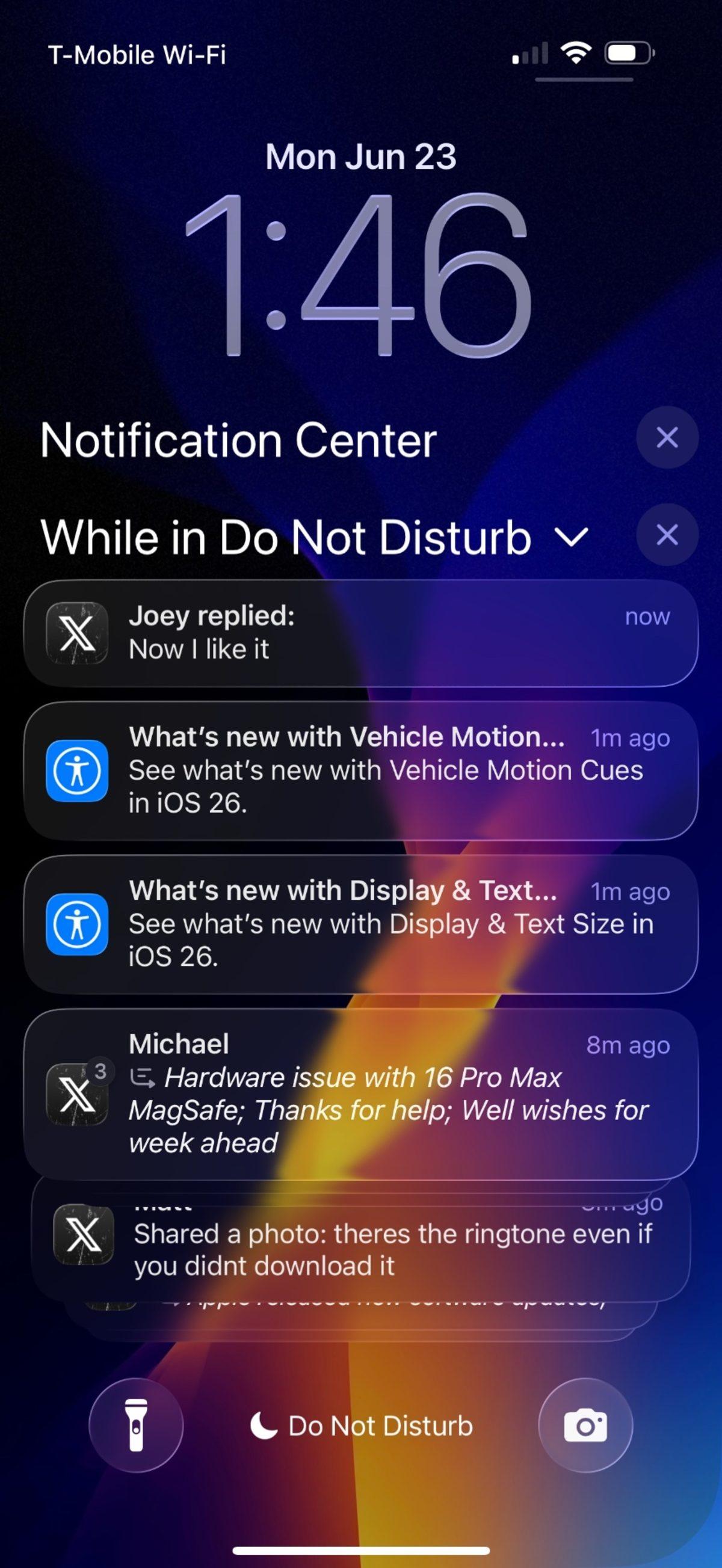The width and height of the screenshot is (722, 1568).
Task: Dismiss the Do Not Disturb notifications with X button
Action: click(666, 535)
